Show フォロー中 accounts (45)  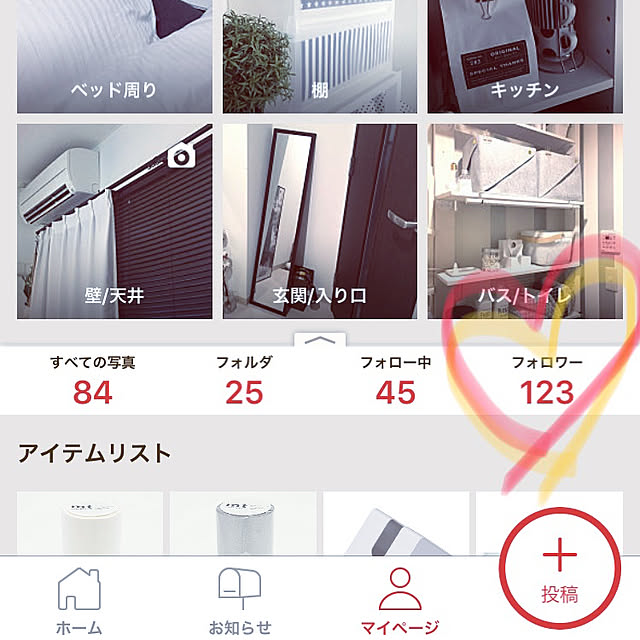395,380
